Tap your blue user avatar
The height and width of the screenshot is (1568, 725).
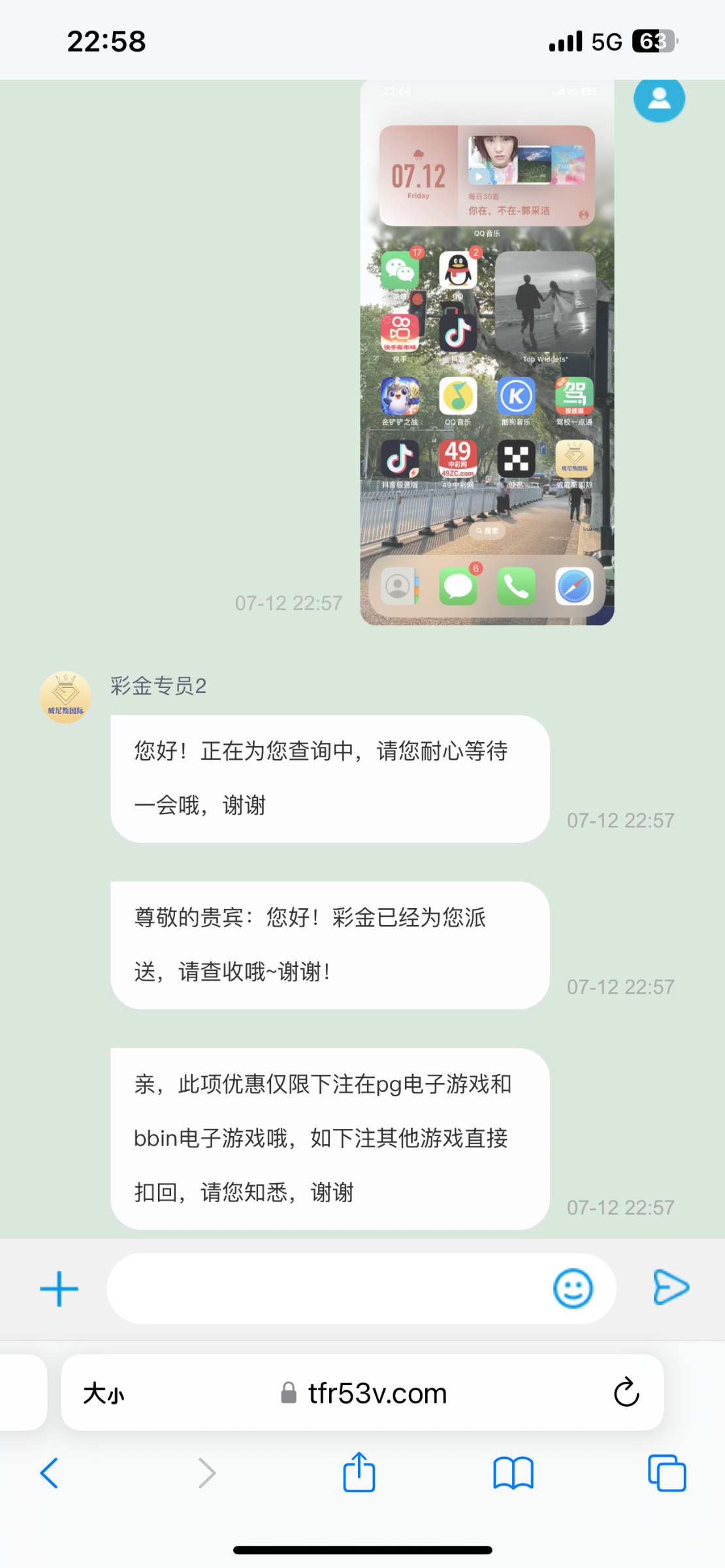point(659,98)
